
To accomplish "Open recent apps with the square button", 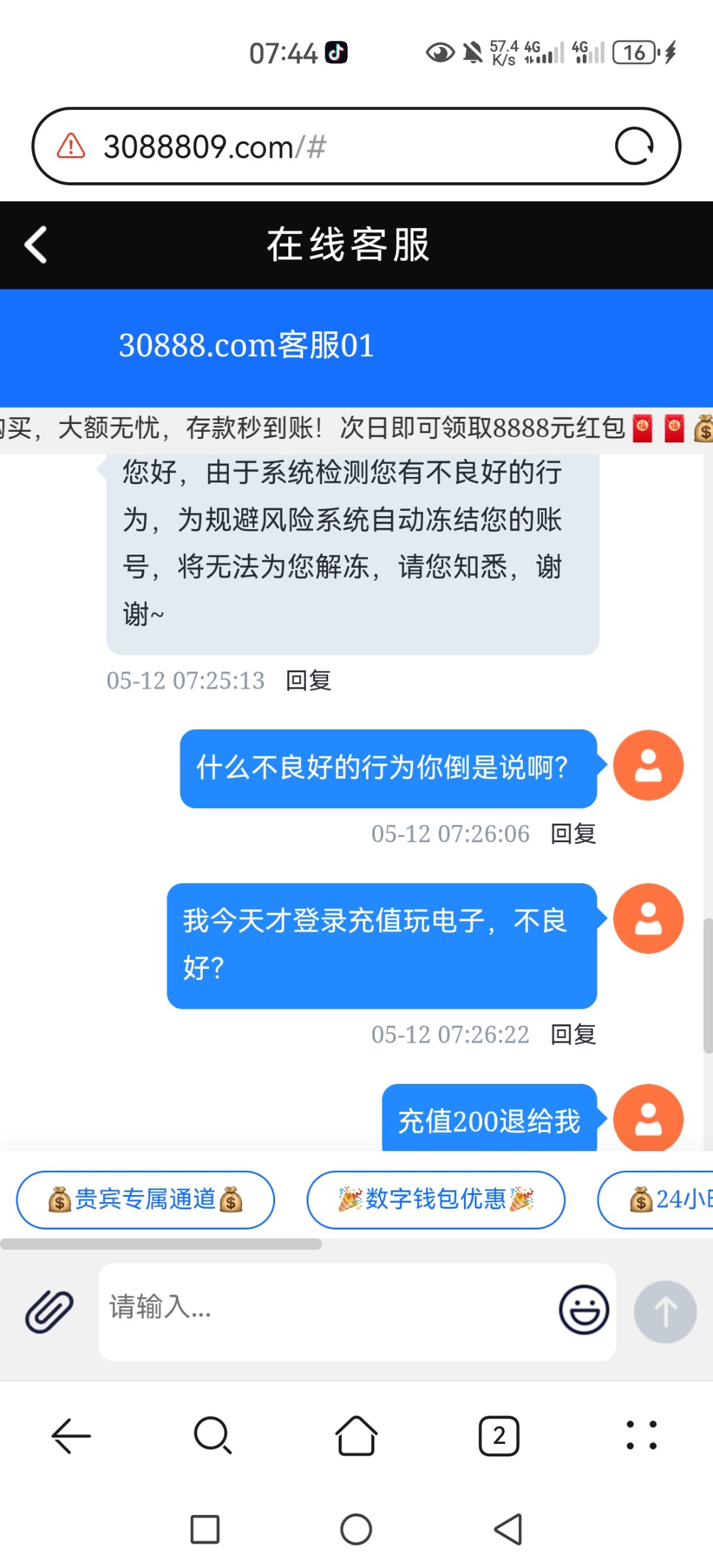I will [205, 1529].
